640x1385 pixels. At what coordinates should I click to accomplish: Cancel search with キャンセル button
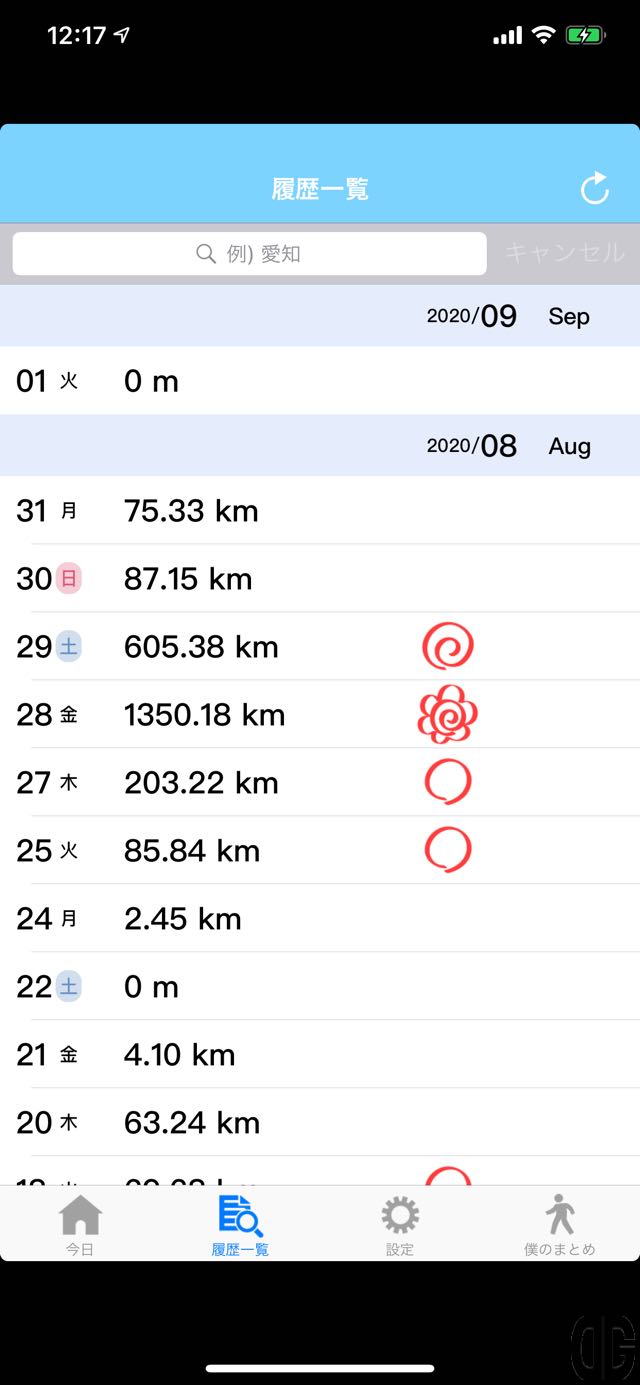pyautogui.click(x=565, y=253)
